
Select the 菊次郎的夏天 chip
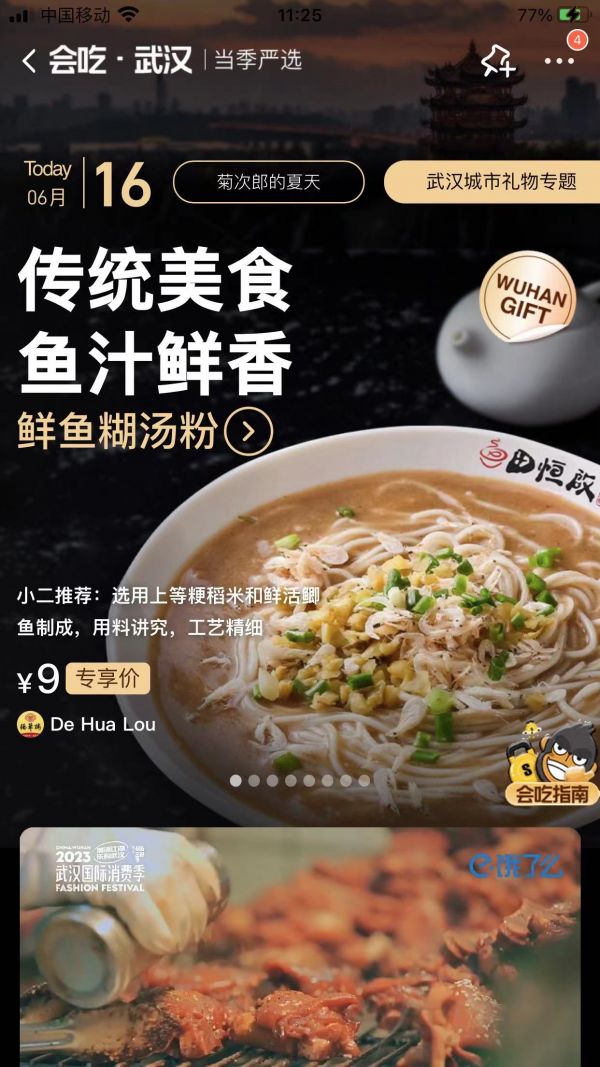[x=269, y=182]
